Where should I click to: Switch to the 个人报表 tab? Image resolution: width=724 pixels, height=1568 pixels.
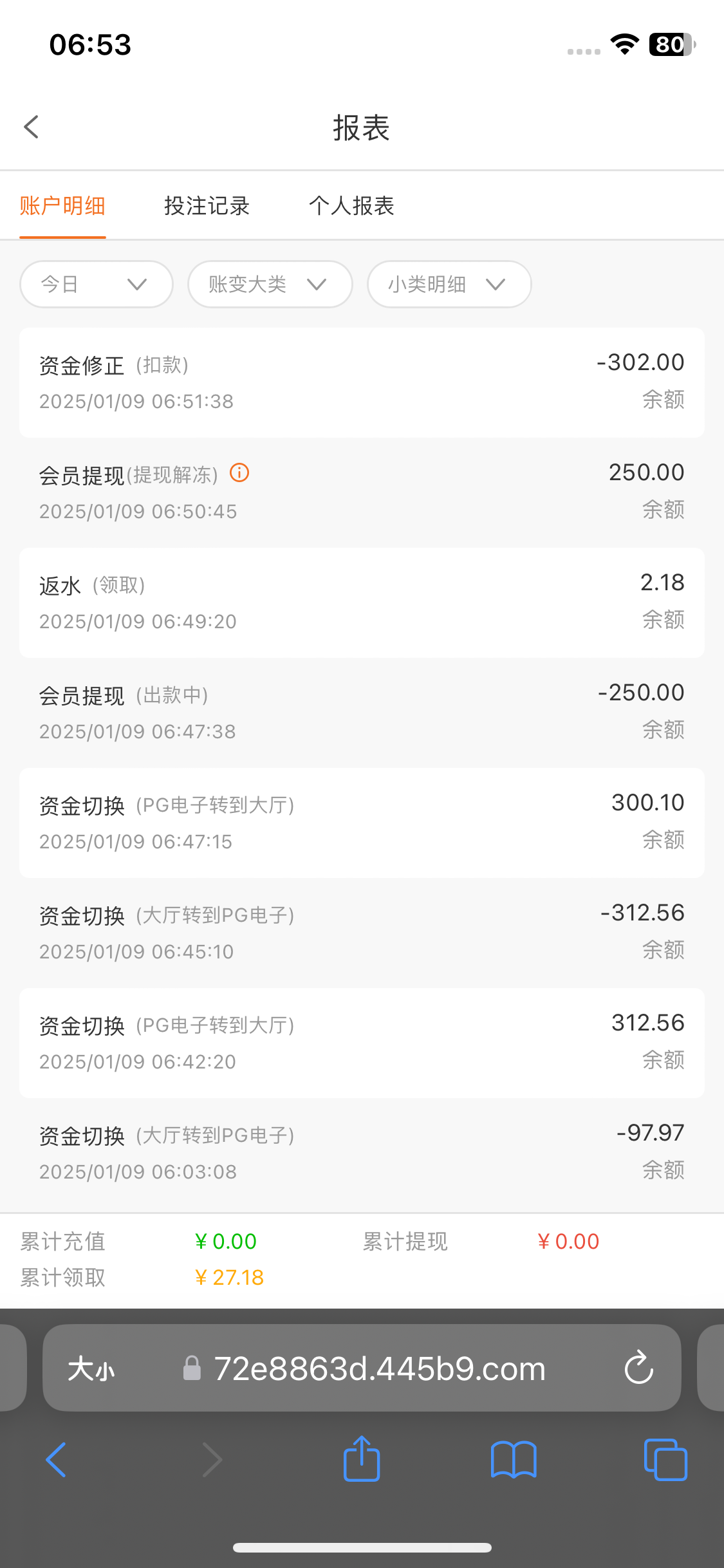click(x=351, y=206)
